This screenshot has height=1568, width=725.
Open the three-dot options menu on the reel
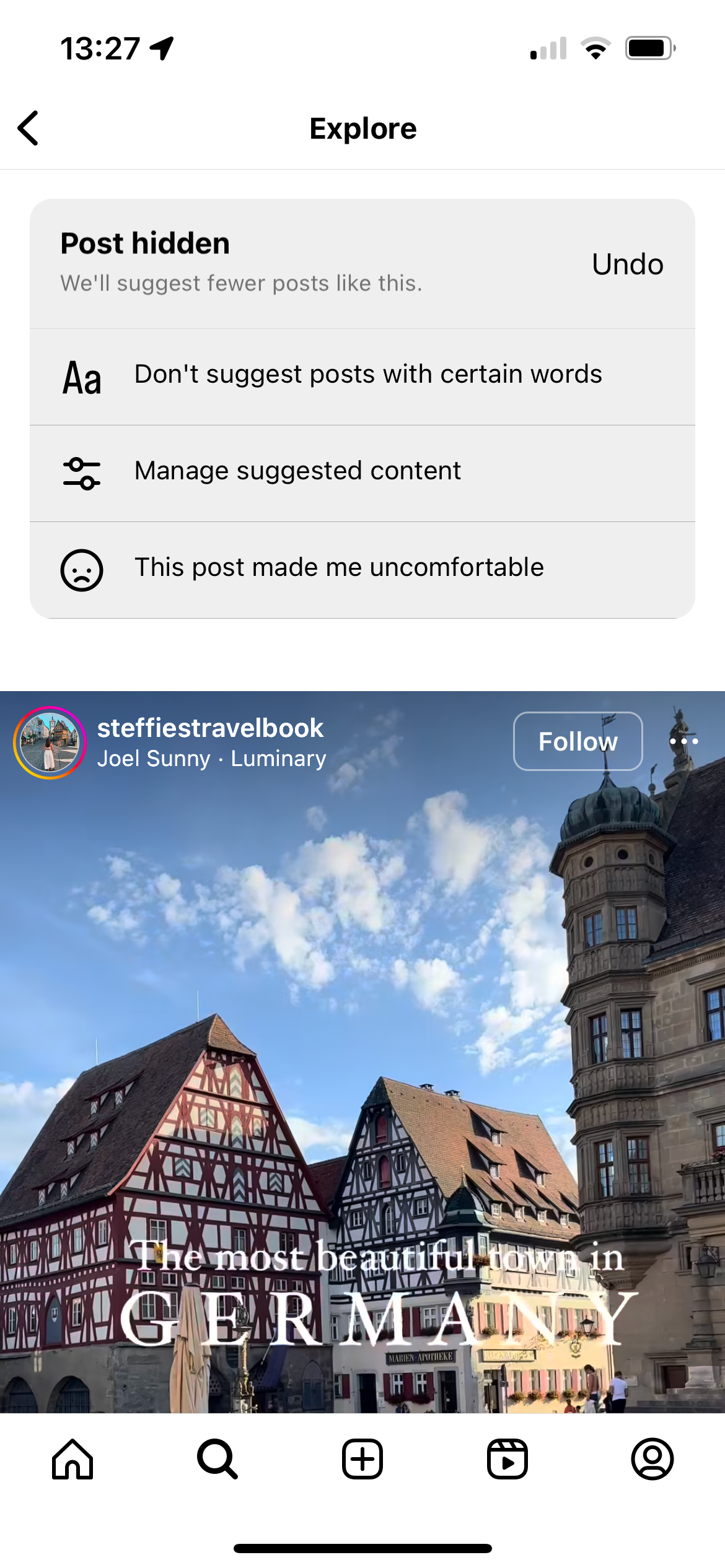coord(684,741)
